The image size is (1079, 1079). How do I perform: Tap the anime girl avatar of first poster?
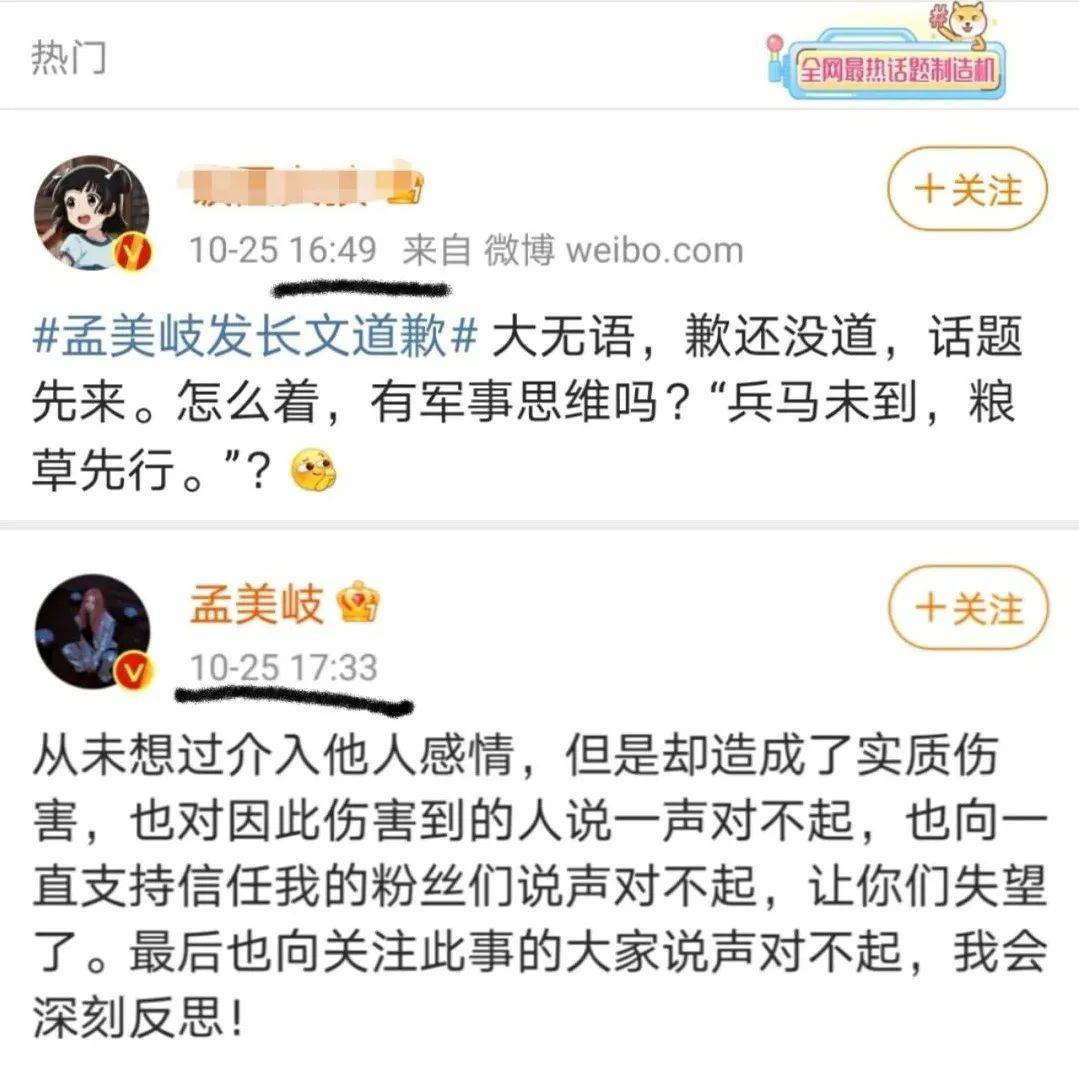(92, 213)
